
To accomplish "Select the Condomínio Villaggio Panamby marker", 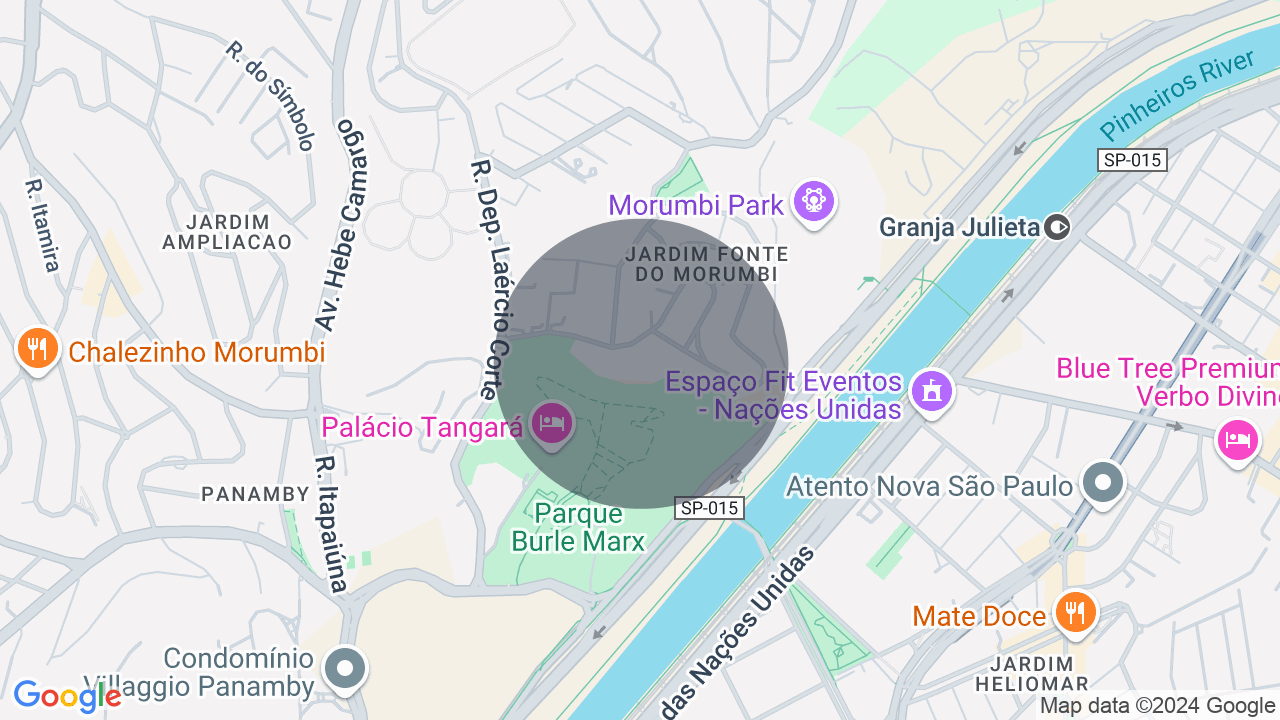I will [x=346, y=669].
